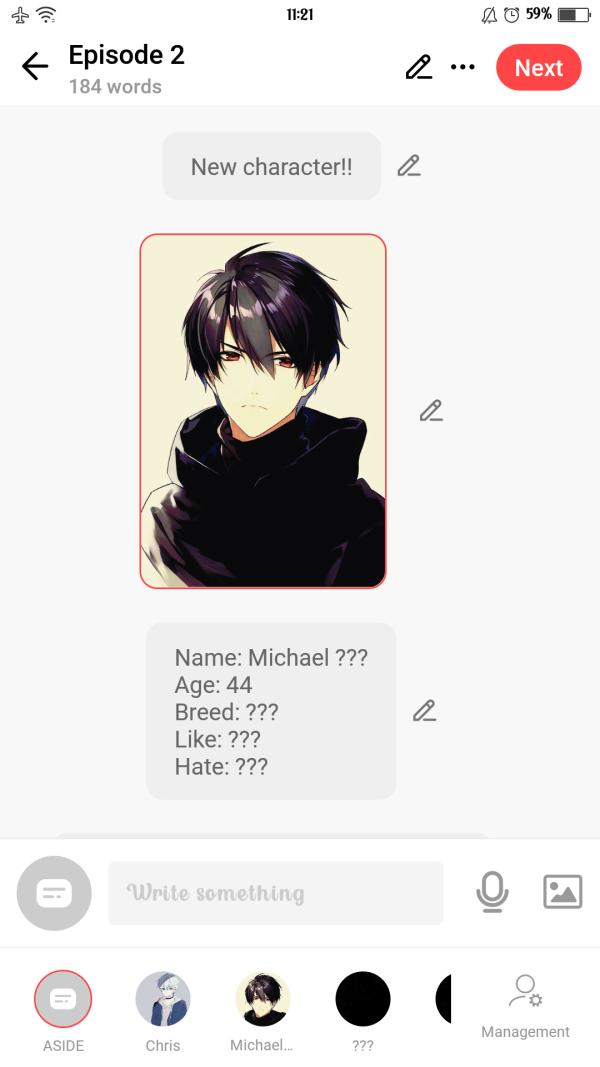
Task: Edit the episode title with pencil icon
Action: pyautogui.click(x=418, y=67)
